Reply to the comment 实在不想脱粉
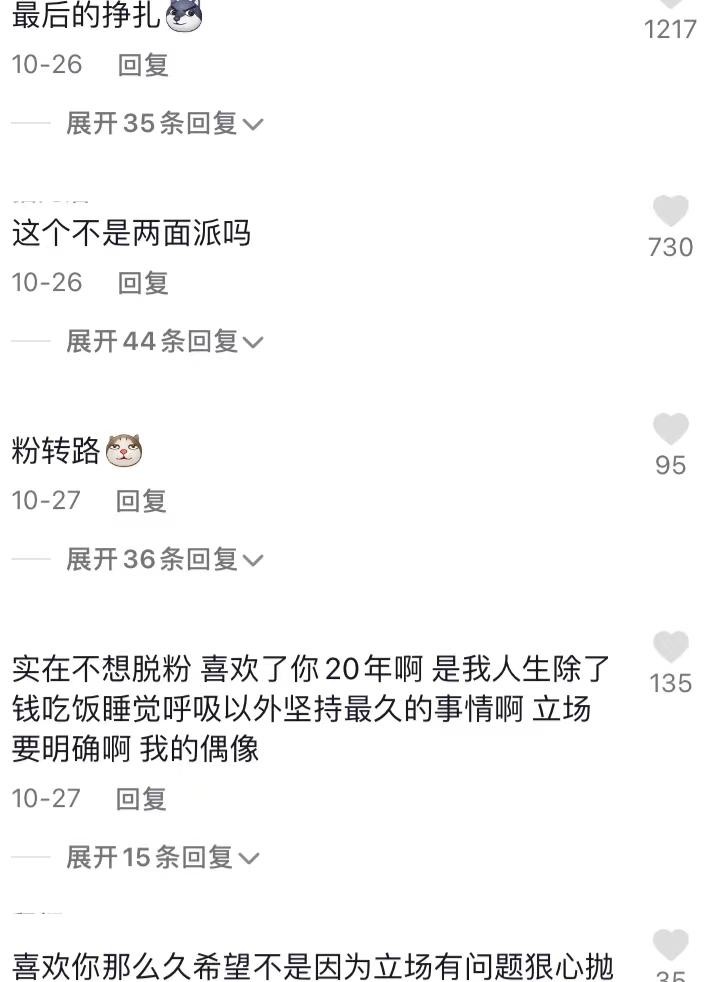The image size is (719, 982). click(x=141, y=799)
